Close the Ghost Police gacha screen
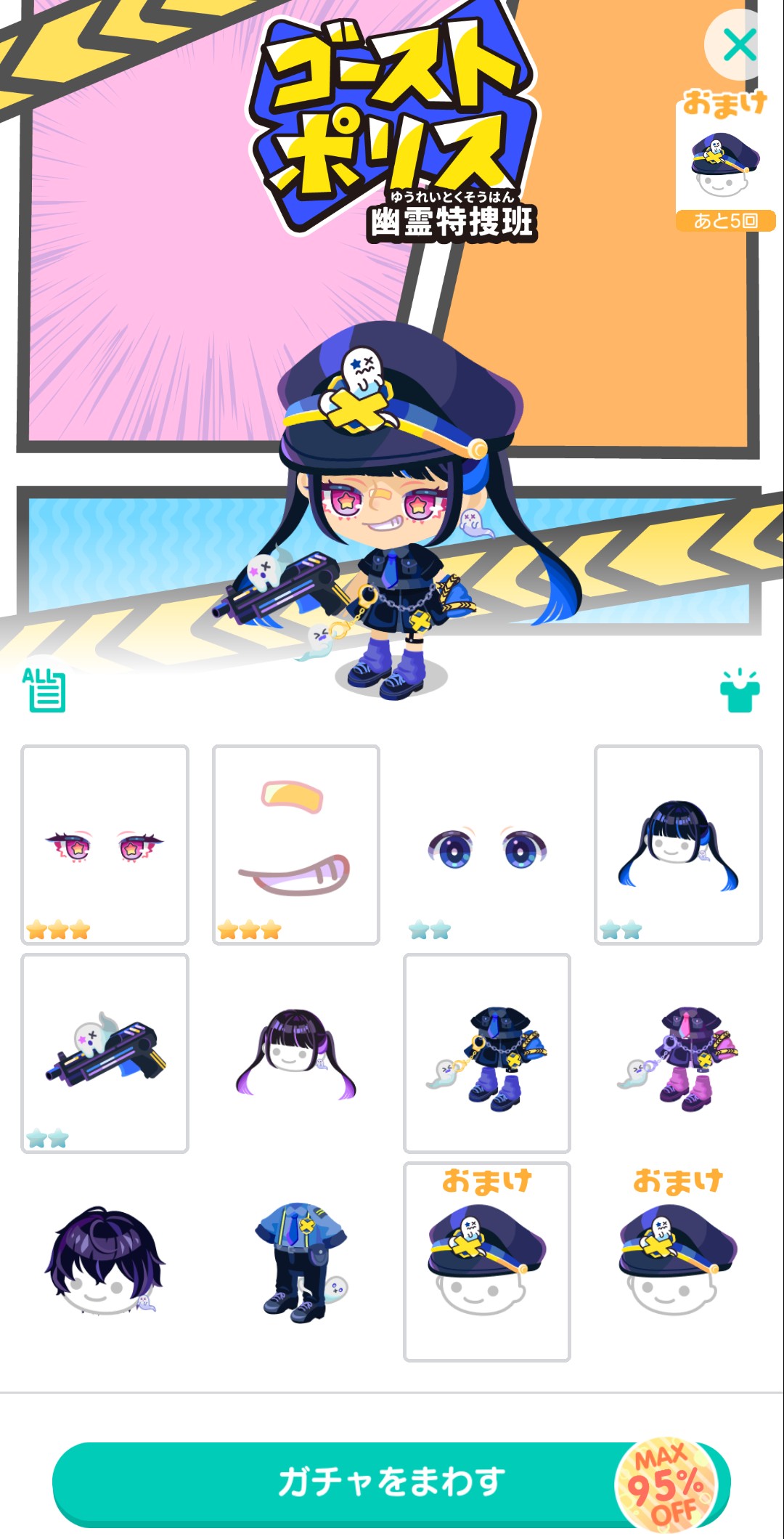The width and height of the screenshot is (784, 1539). (x=738, y=46)
